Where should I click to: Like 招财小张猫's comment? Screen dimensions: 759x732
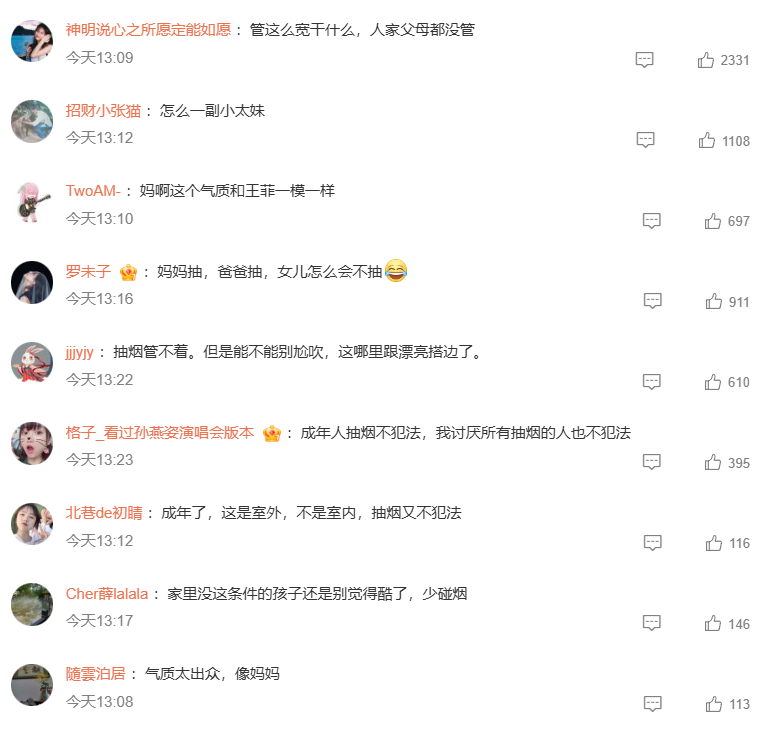click(x=706, y=140)
